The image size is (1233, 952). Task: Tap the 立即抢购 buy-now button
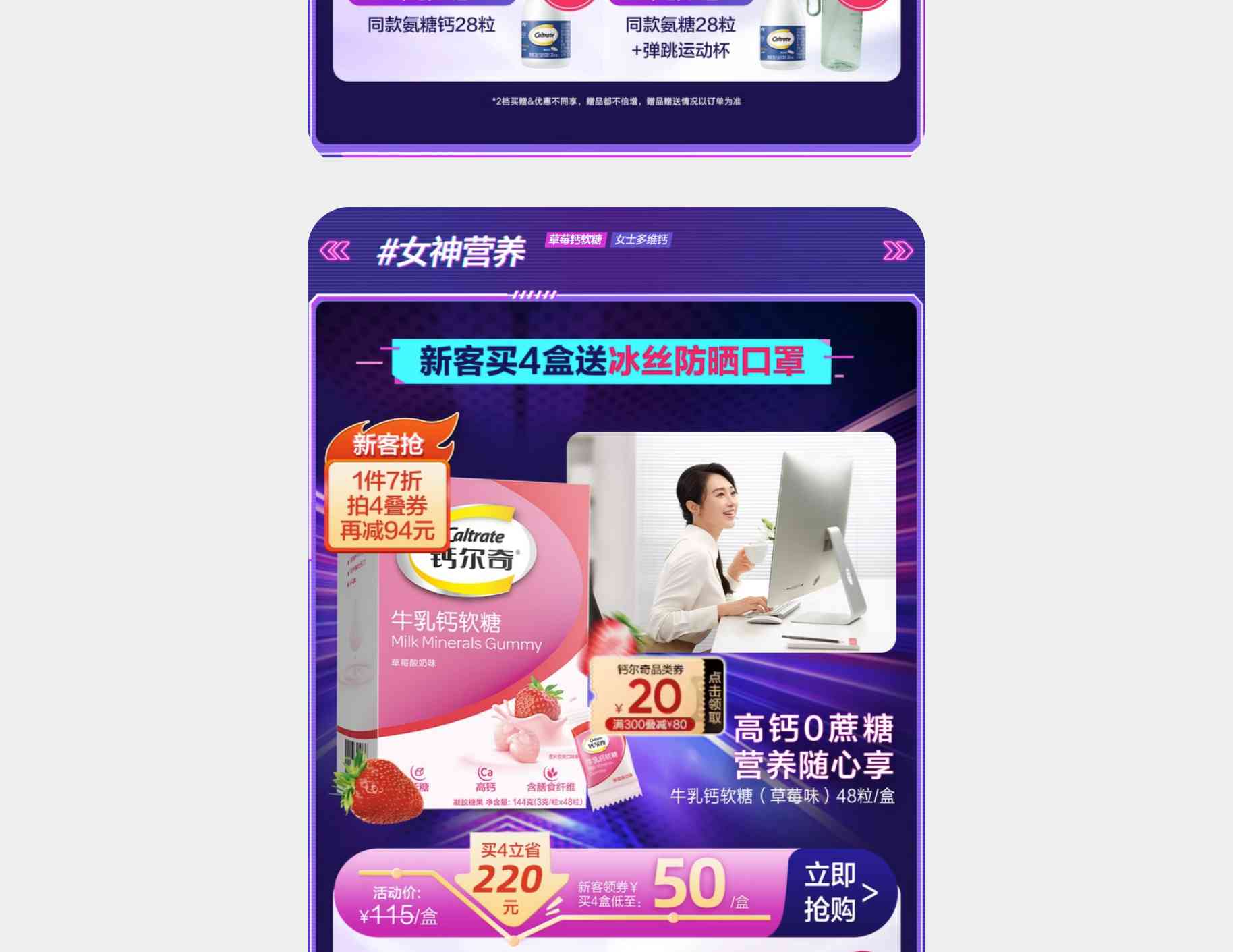pos(840,893)
